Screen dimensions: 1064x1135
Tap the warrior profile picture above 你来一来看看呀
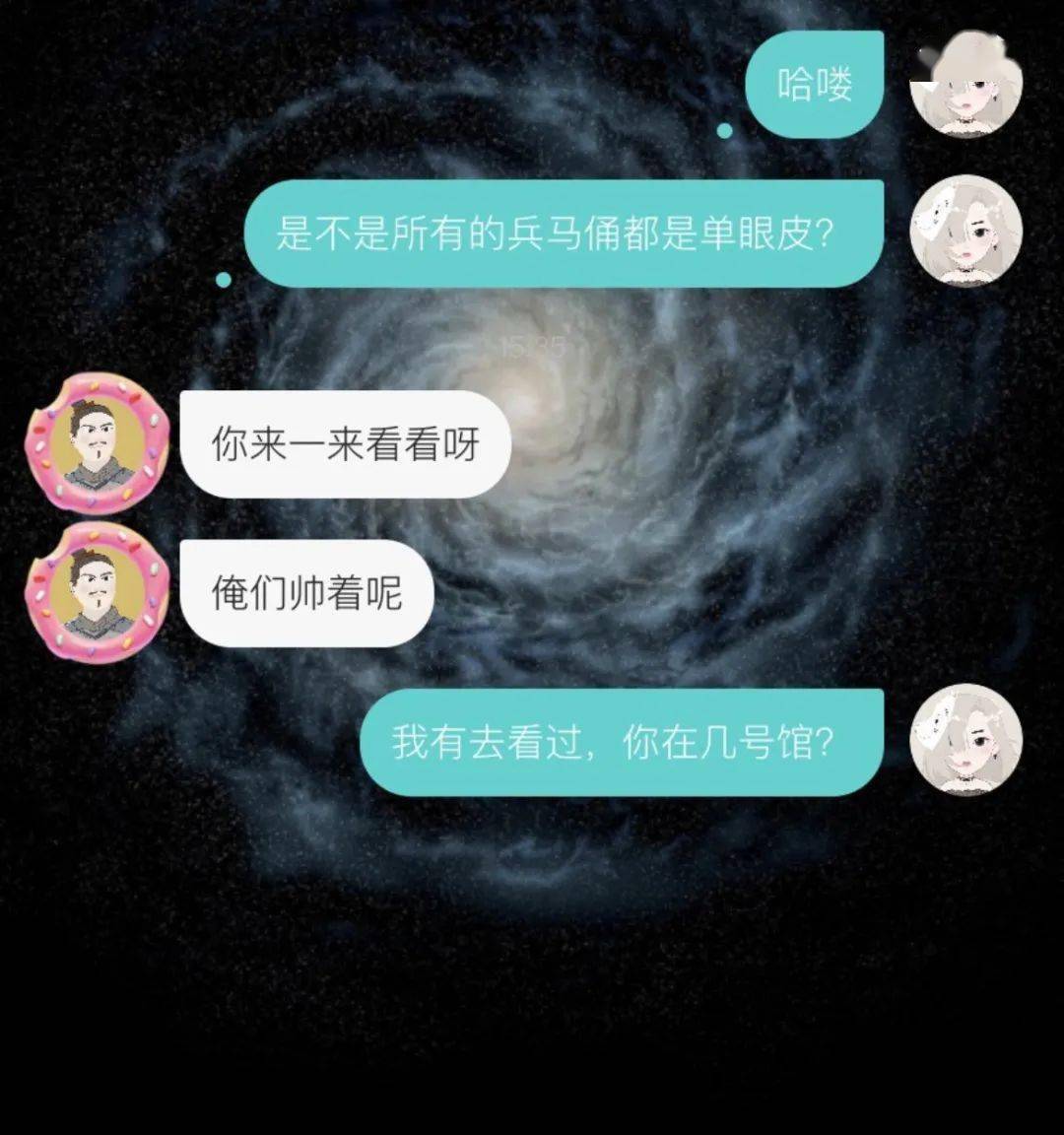pos(99,443)
